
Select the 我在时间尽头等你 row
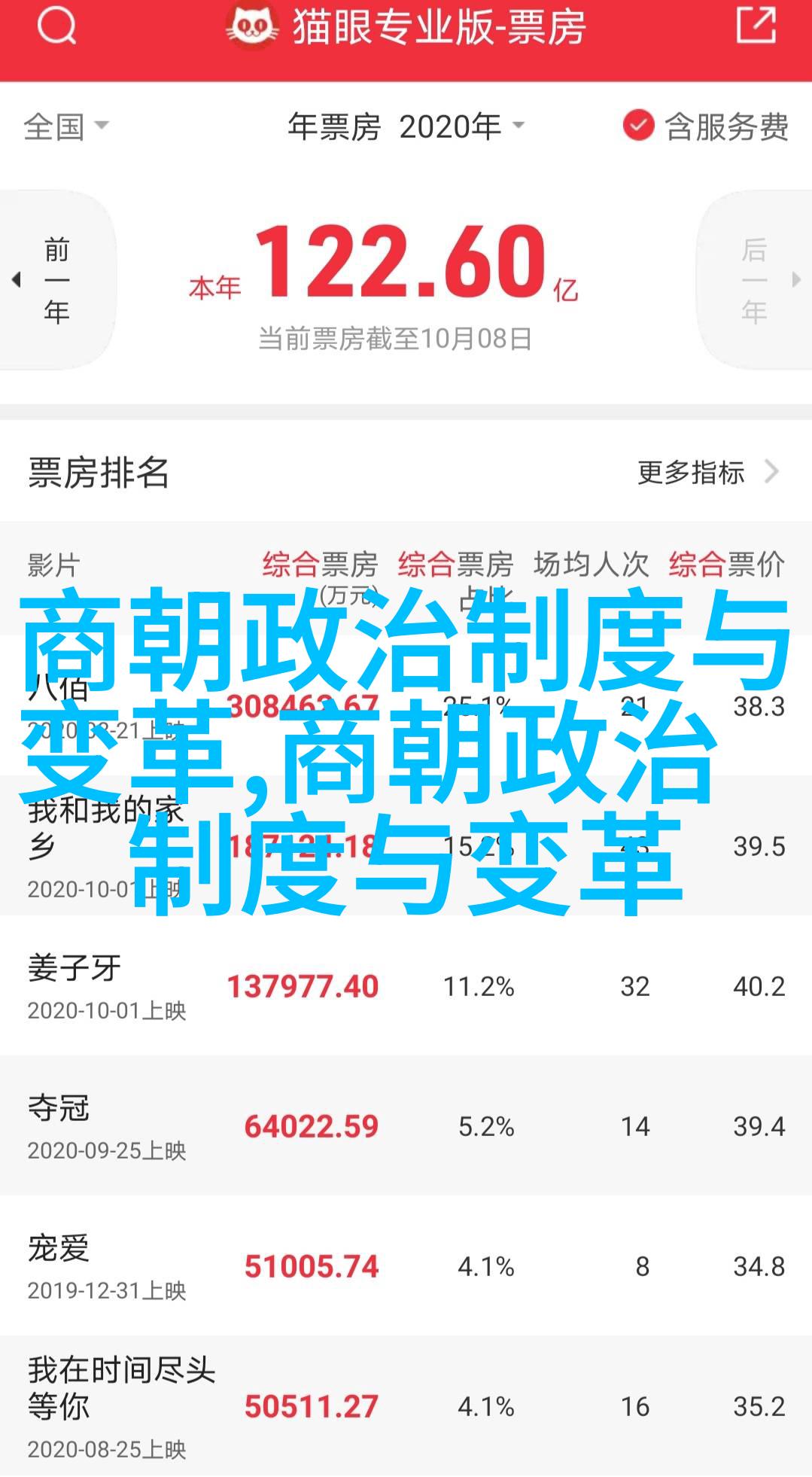point(406,1406)
